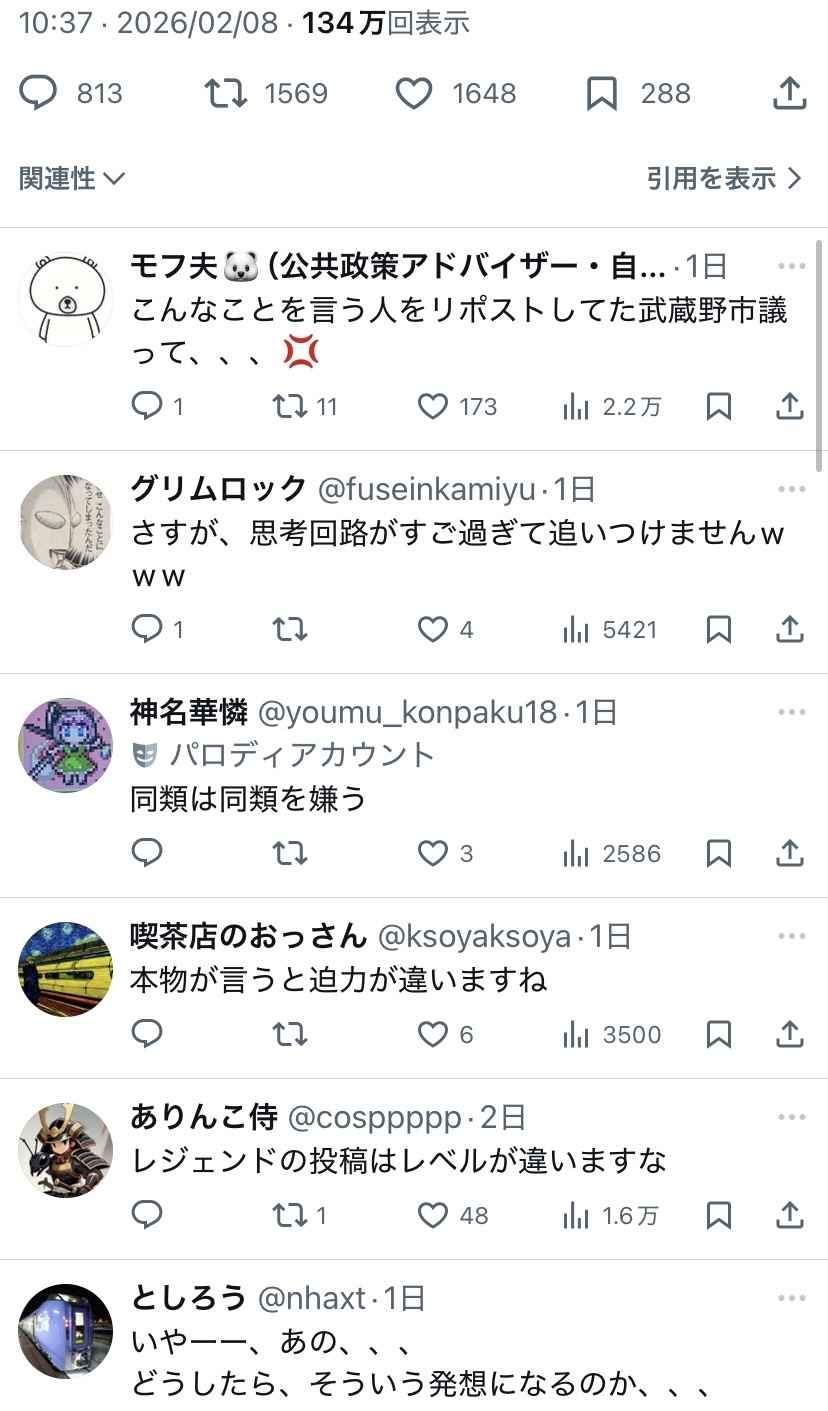Reply to グリムロック's comment
Screen dimensions: 828x1411
coord(147,629)
